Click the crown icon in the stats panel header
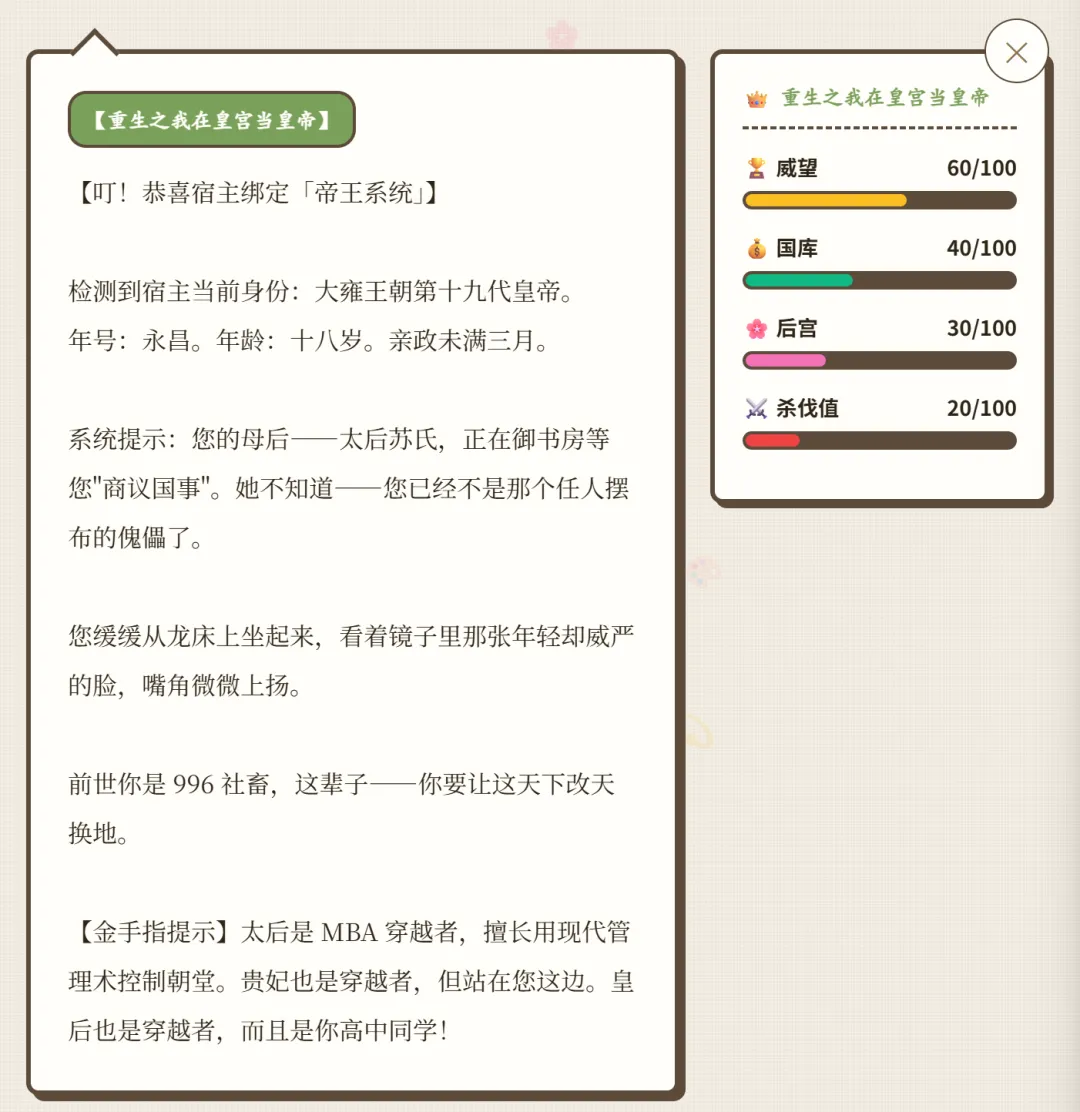Screen dimensions: 1080x1112 click(x=755, y=98)
